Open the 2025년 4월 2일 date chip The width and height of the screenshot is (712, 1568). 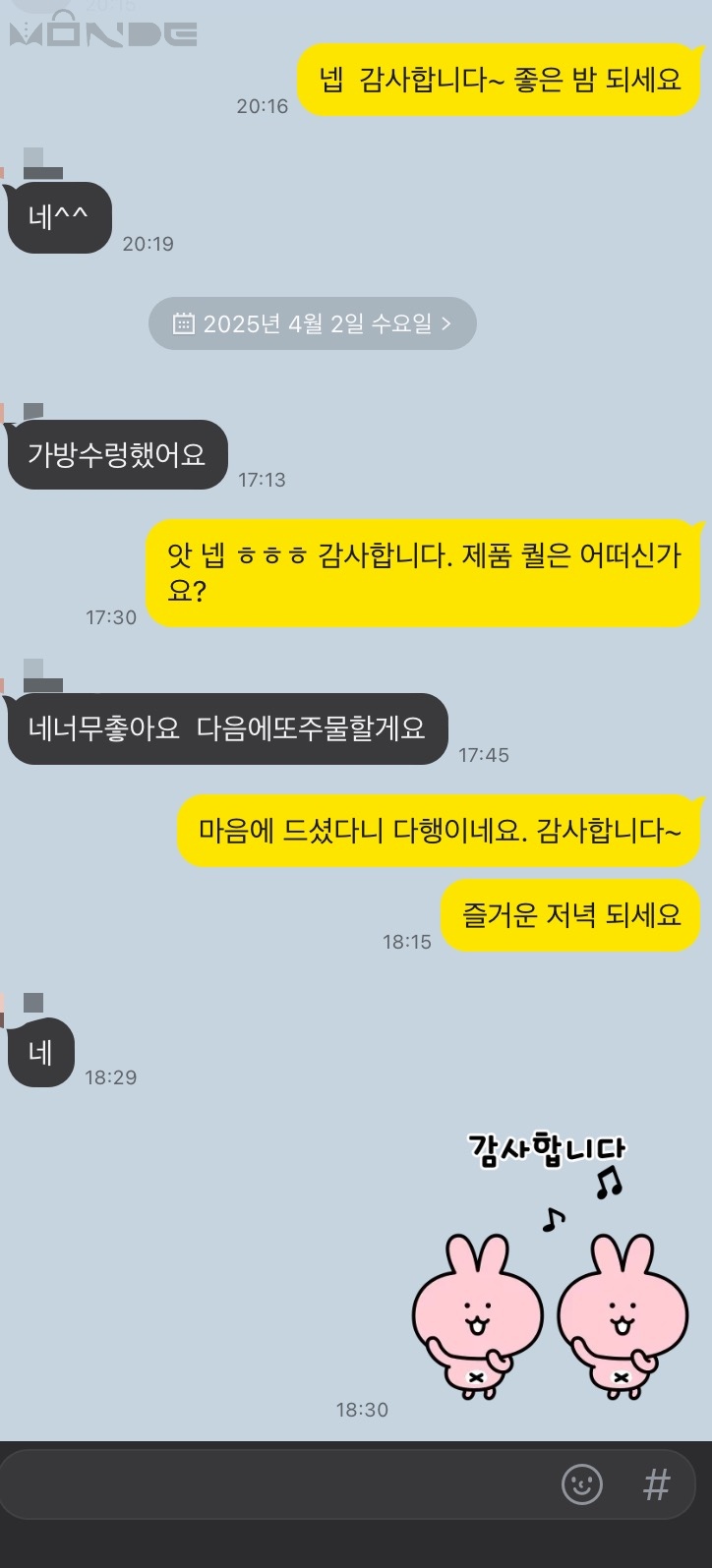click(x=312, y=323)
